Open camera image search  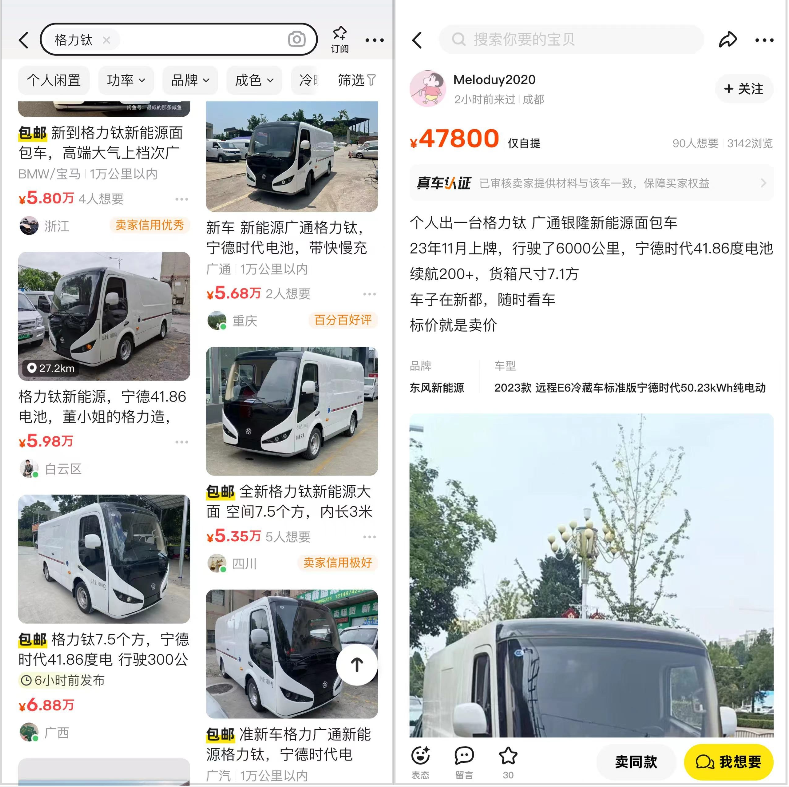pyautogui.click(x=296, y=40)
